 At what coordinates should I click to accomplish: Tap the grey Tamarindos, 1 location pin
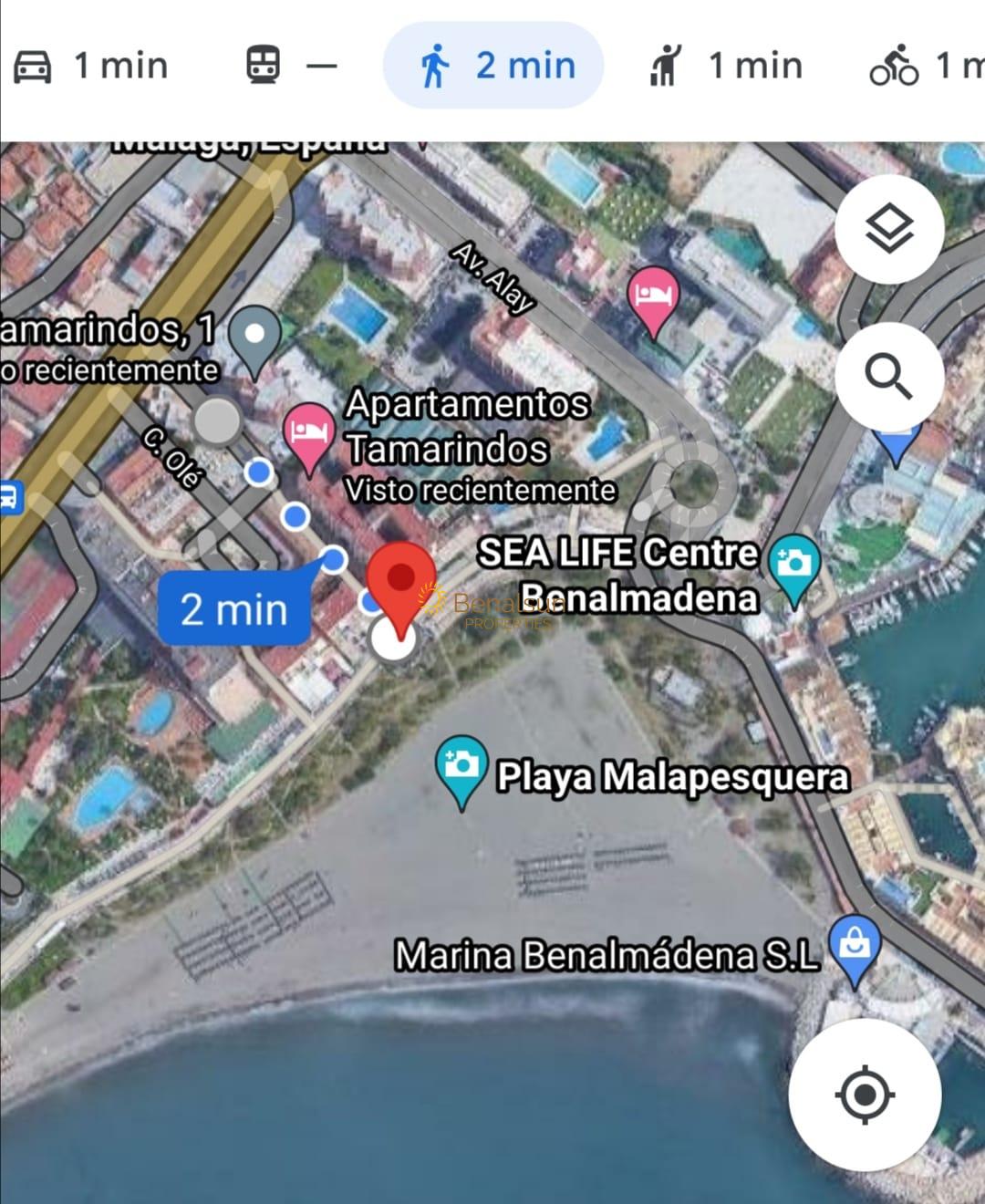tap(254, 337)
